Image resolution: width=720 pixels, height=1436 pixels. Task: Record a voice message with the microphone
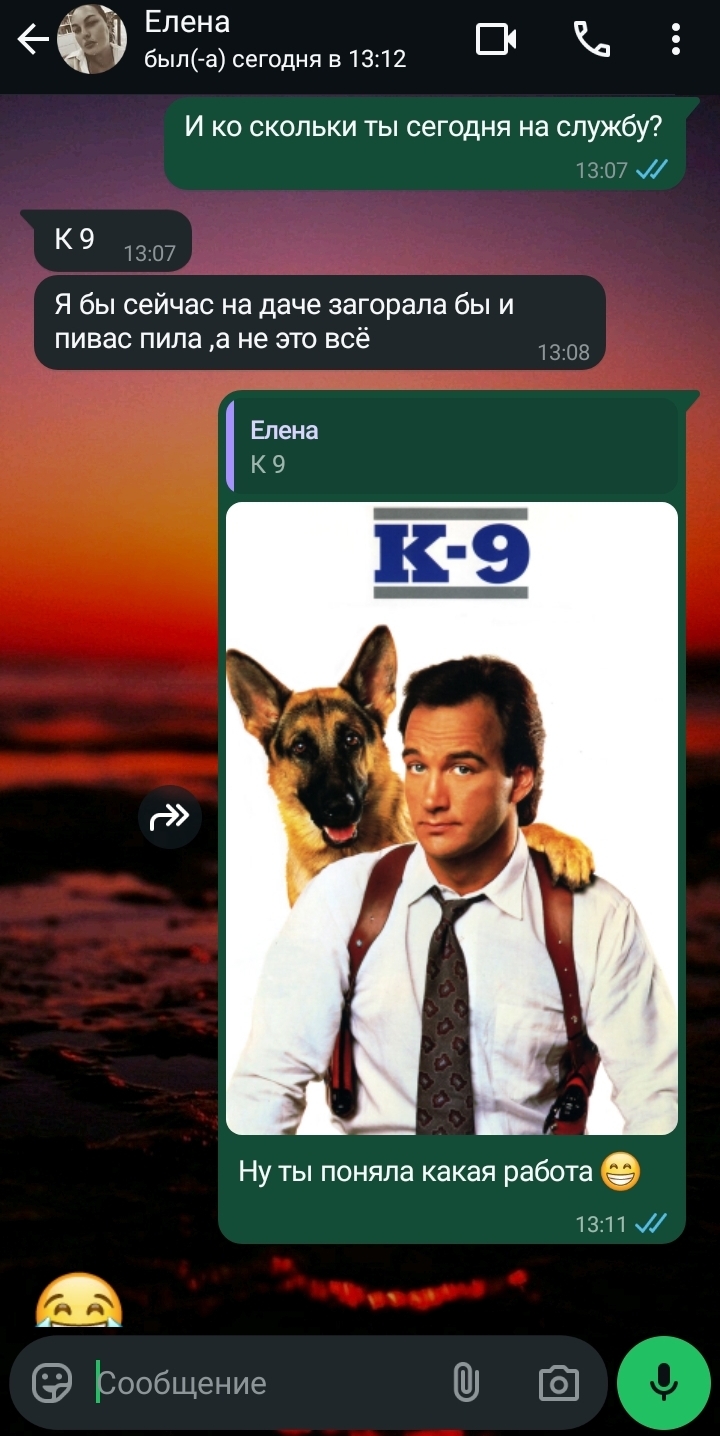pos(663,1383)
